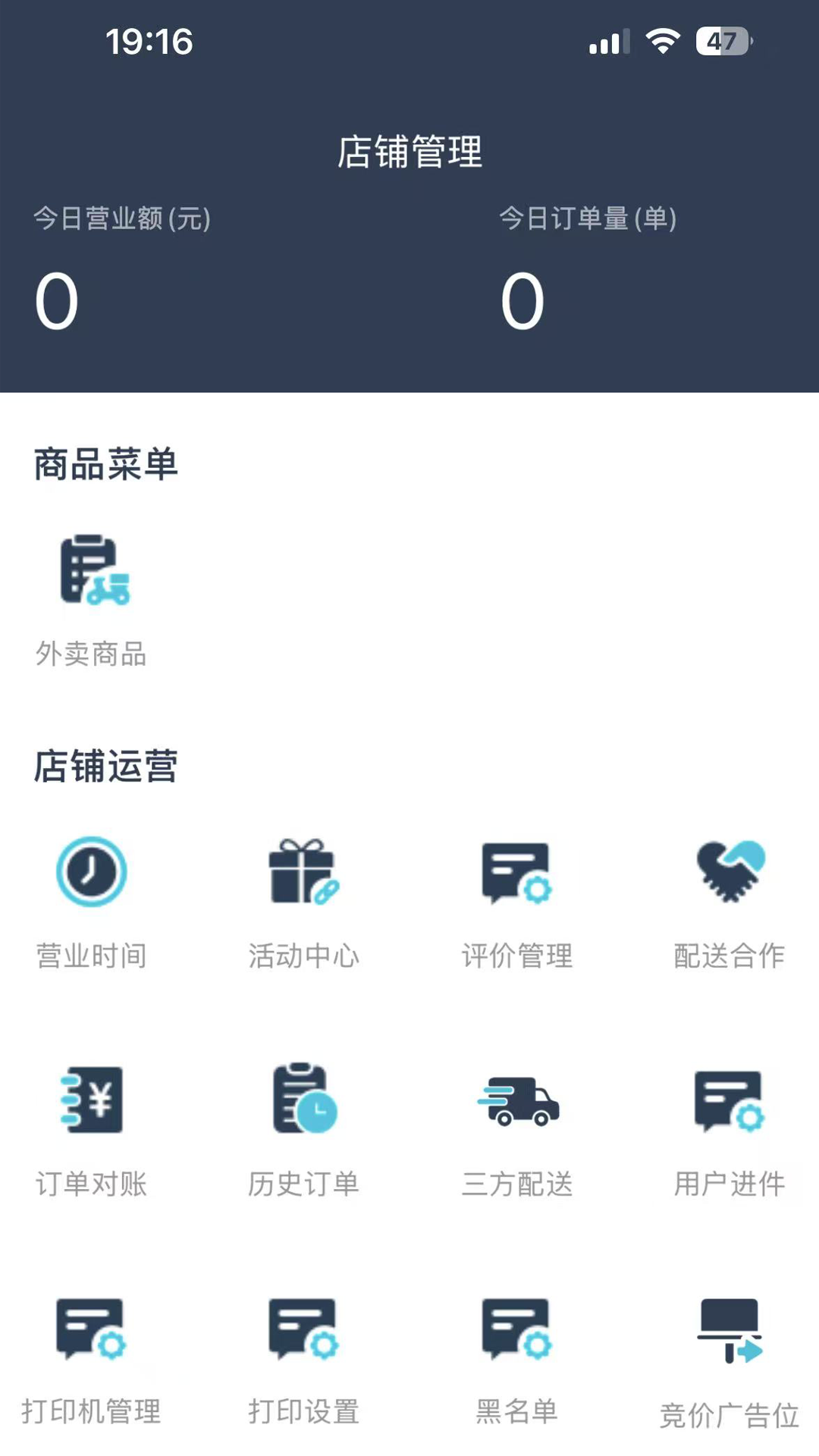Image resolution: width=819 pixels, height=1456 pixels.
Task: Open 营业时间 settings
Action: tap(92, 903)
